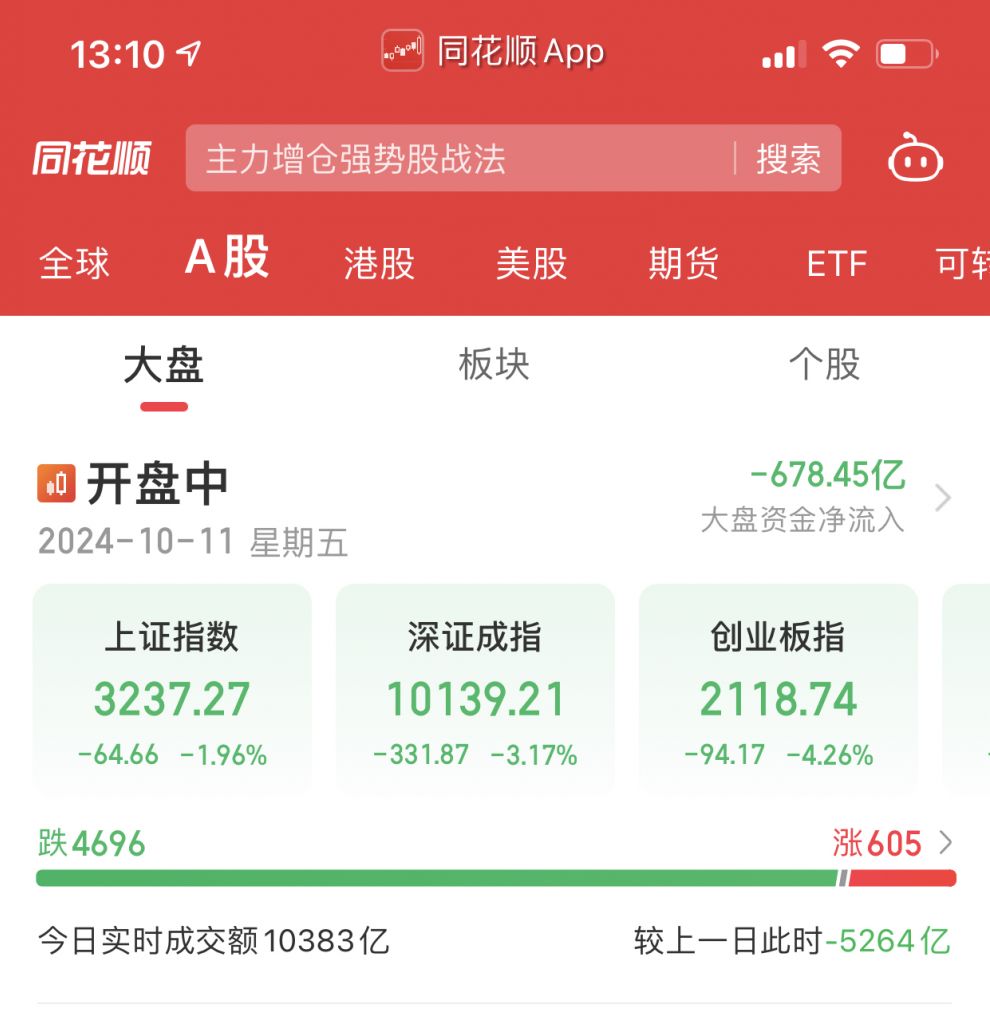Viewport: 990px width, 1024px height.
Task: Tap the 同花顺 logo
Action: (90, 158)
